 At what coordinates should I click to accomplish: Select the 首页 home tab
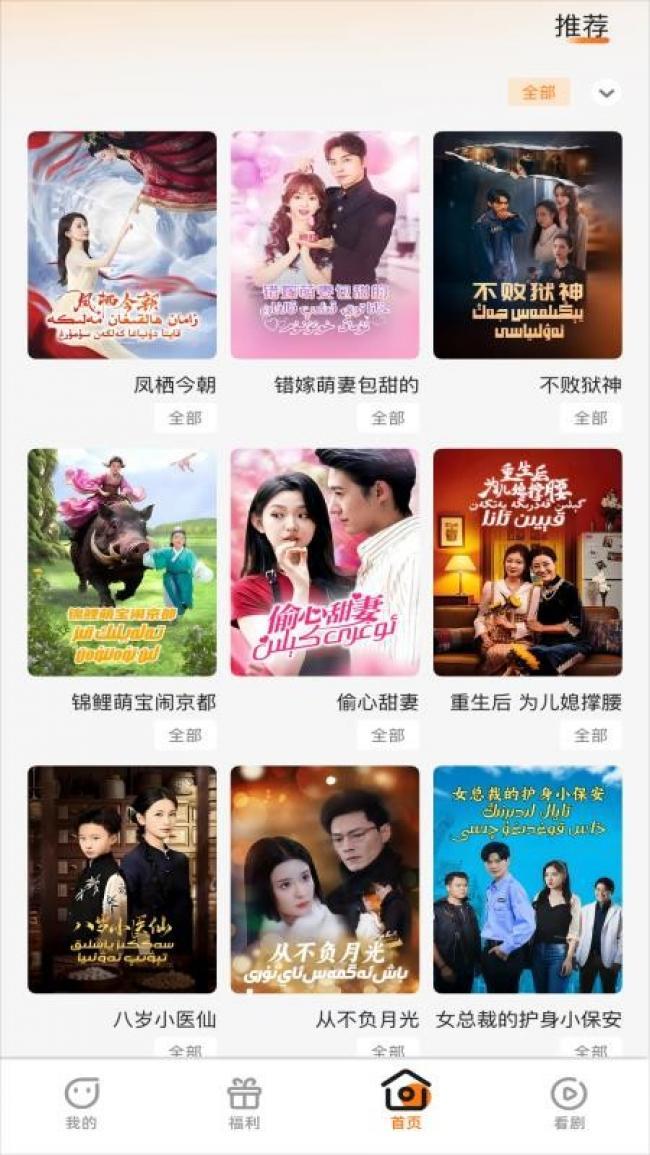pyautogui.click(x=406, y=1103)
